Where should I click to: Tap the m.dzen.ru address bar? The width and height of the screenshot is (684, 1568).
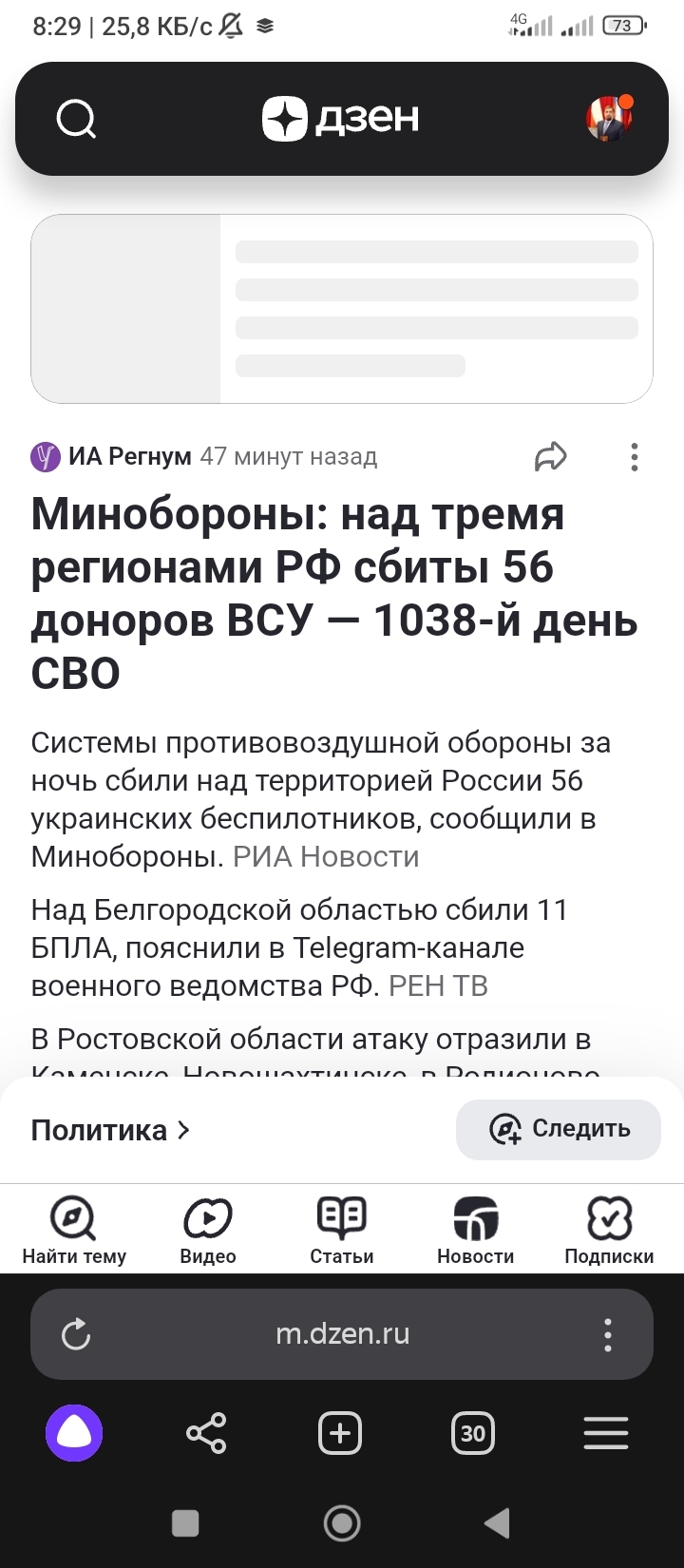pos(342,1334)
